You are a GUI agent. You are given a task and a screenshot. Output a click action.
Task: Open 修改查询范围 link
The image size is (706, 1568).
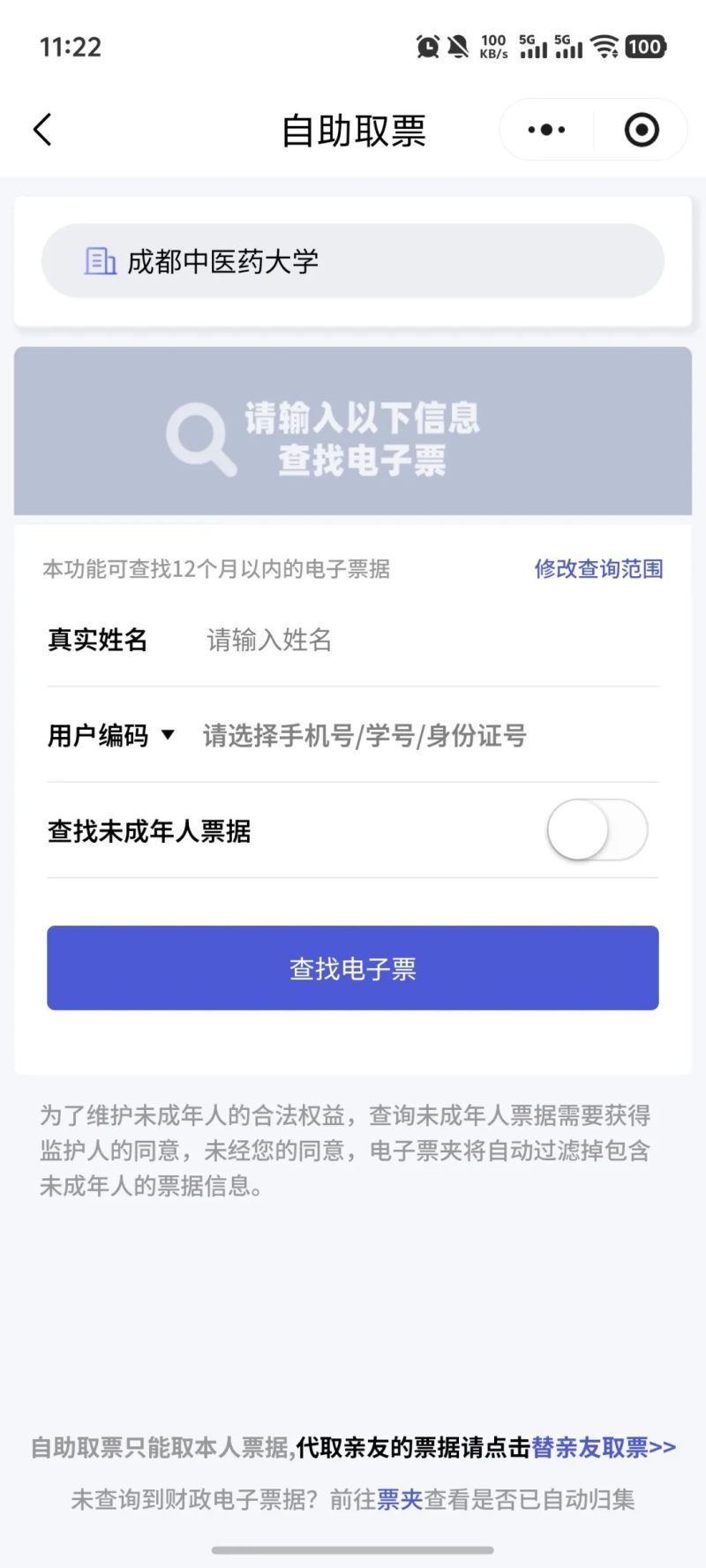pyautogui.click(x=598, y=569)
